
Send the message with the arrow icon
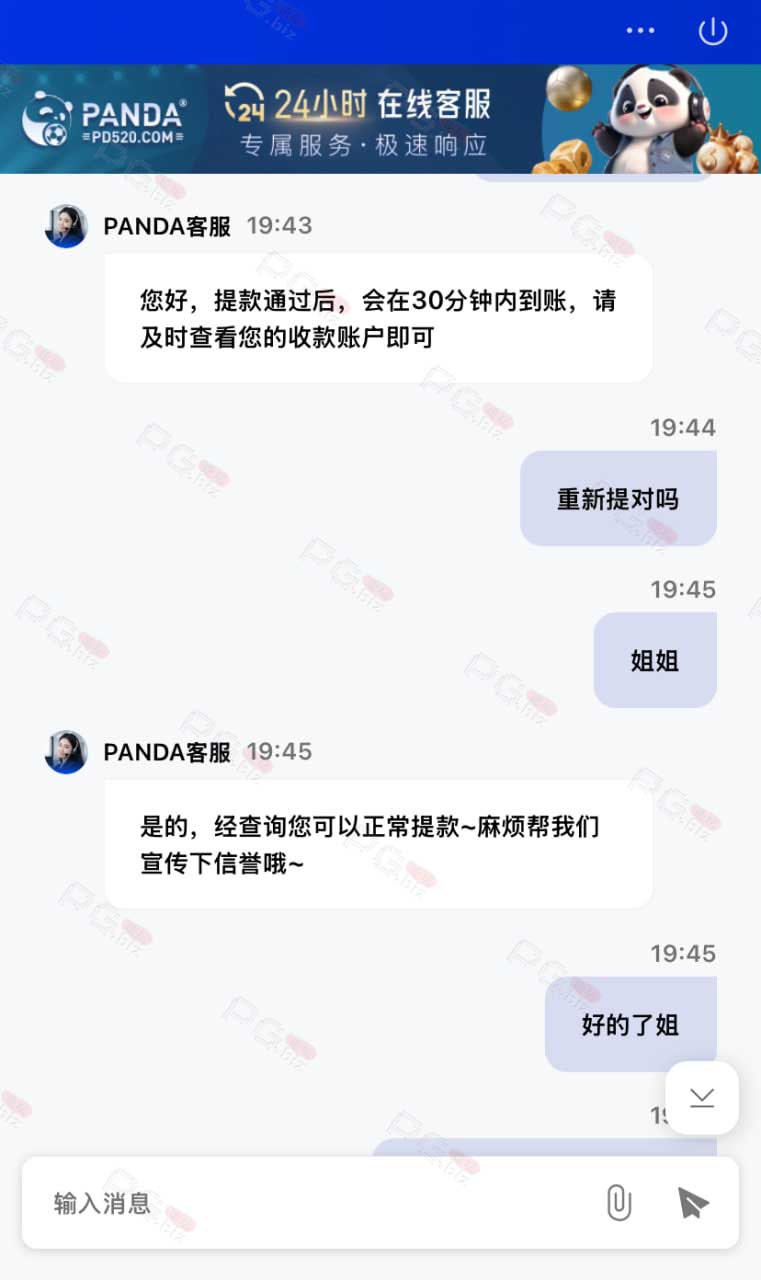tap(692, 1203)
